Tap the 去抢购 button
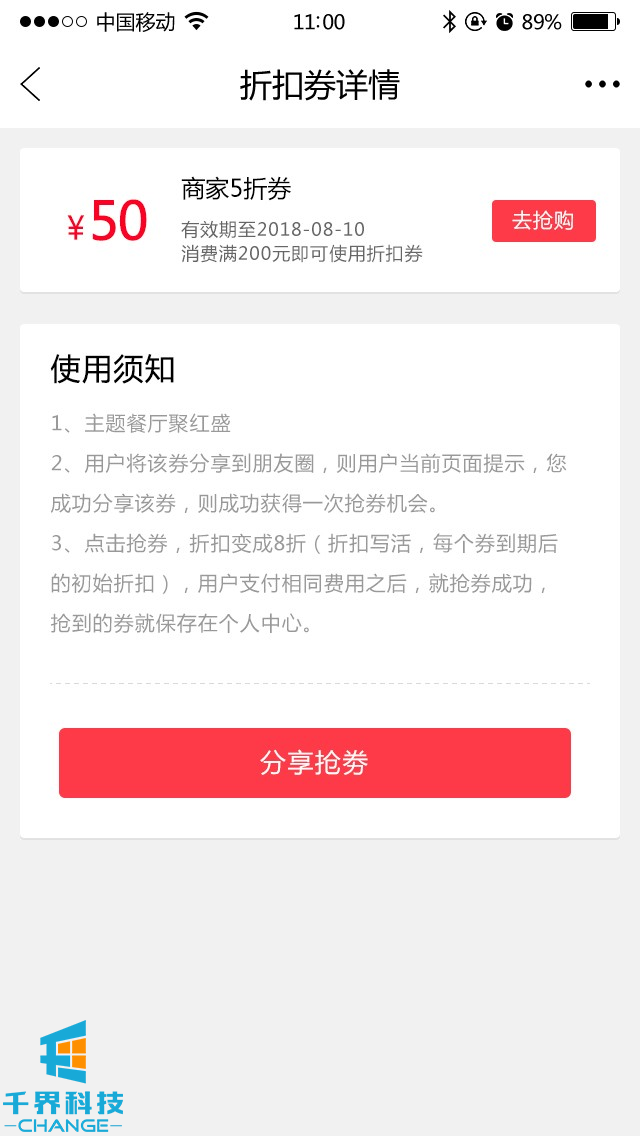The width and height of the screenshot is (640, 1136). click(x=543, y=221)
